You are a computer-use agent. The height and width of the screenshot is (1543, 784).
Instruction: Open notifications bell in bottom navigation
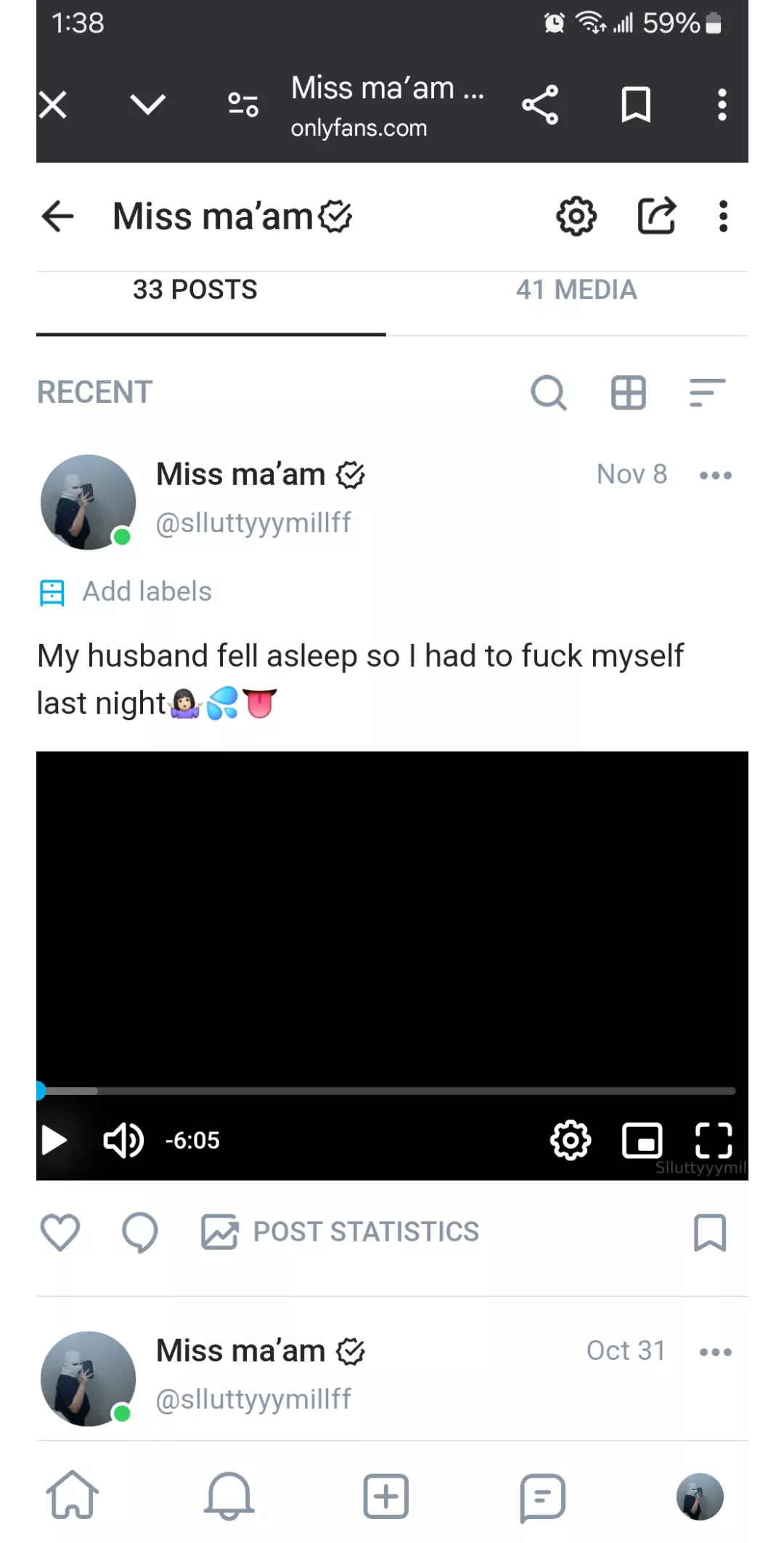229,1496
